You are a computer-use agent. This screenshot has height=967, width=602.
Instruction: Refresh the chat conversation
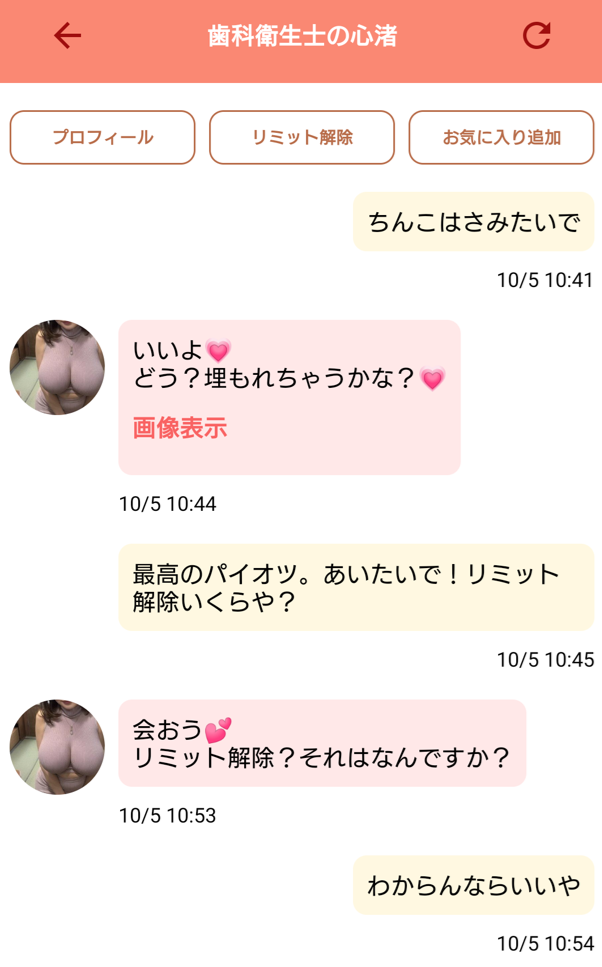pos(537,36)
